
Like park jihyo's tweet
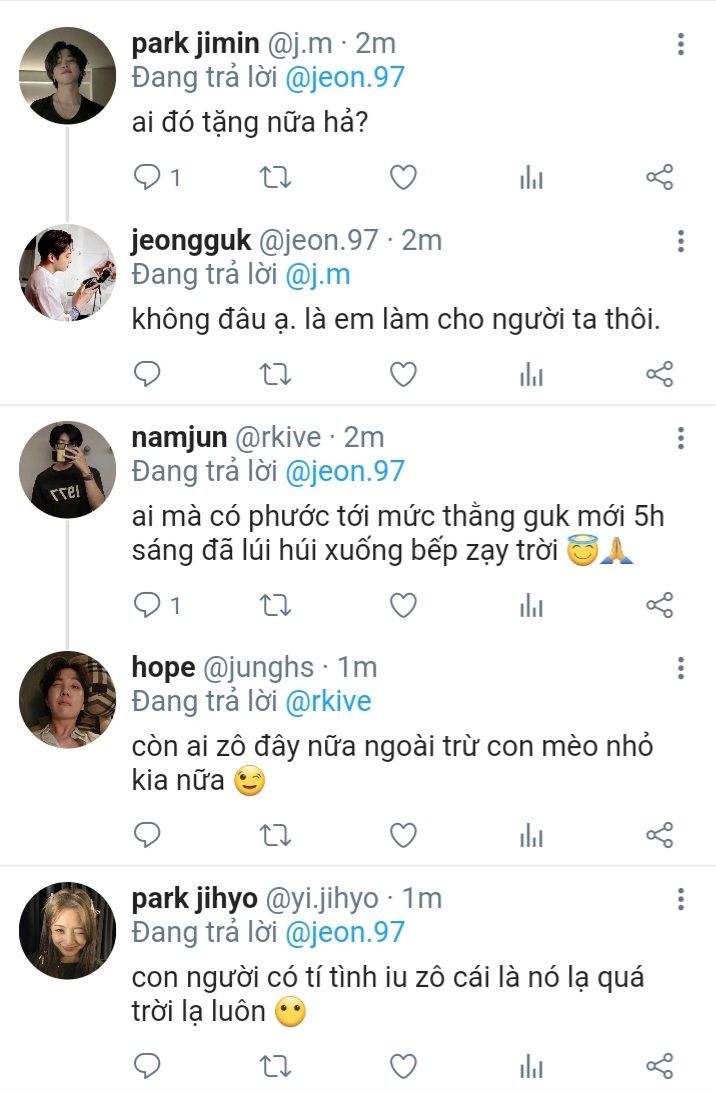pos(402,1066)
